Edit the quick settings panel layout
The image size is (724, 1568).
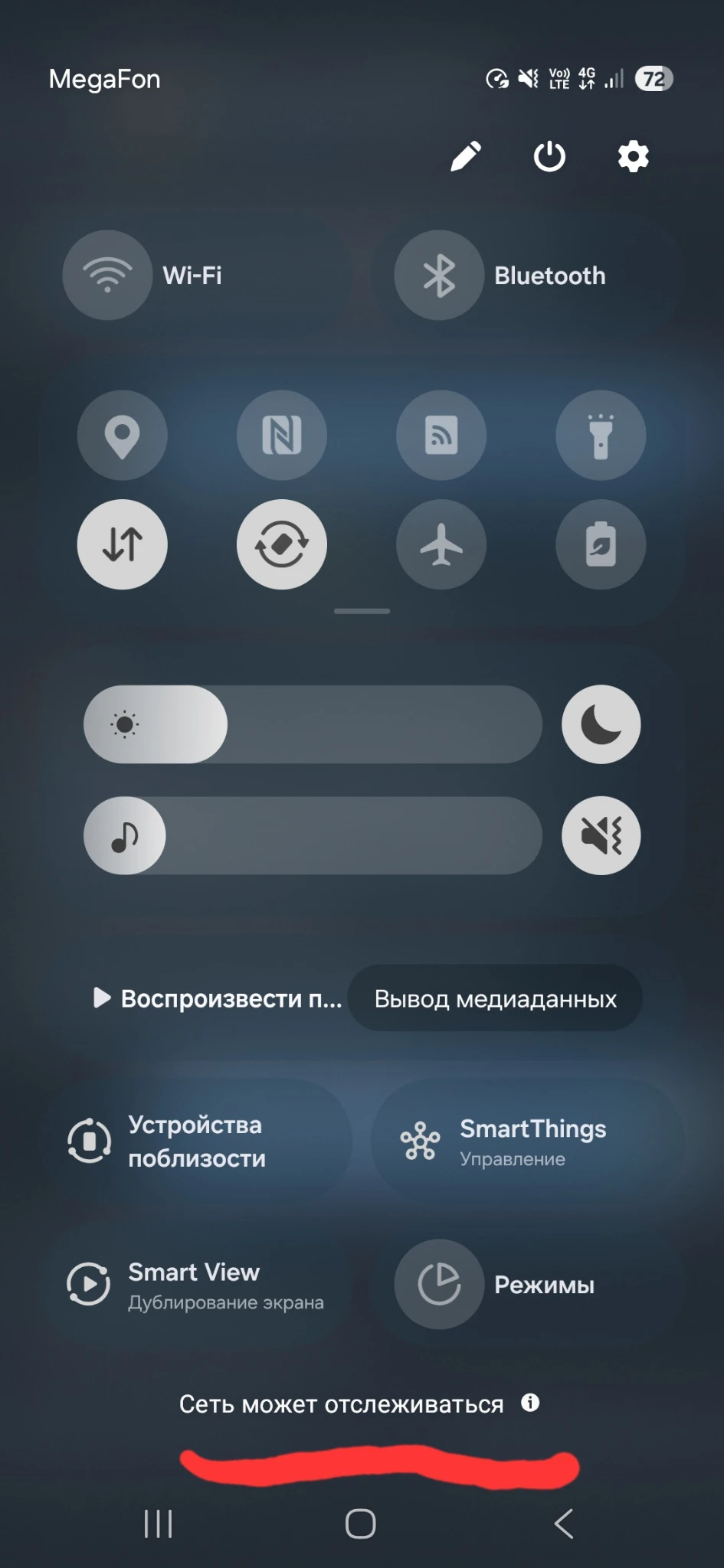coord(466,156)
